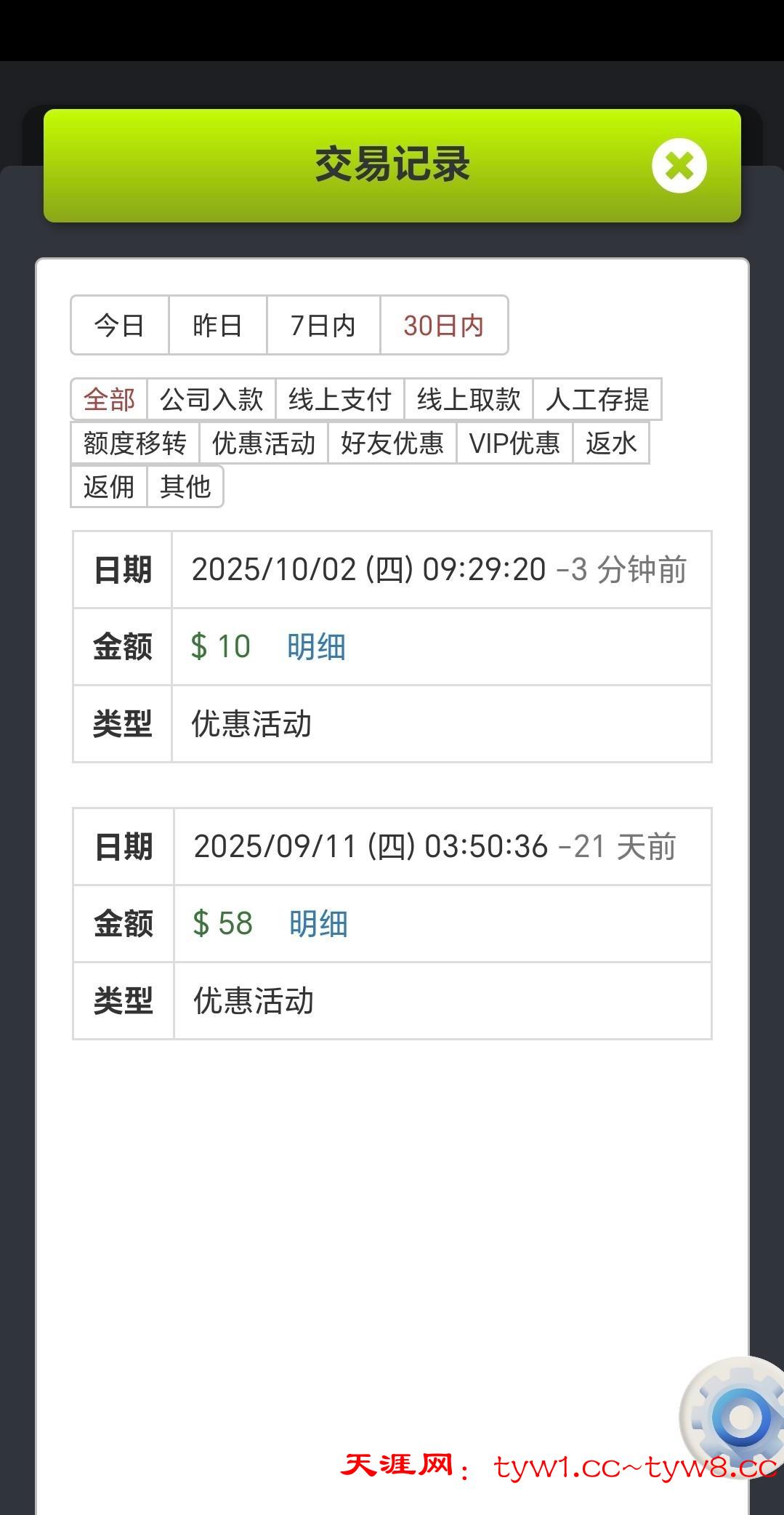Show 好友优惠 records

(392, 443)
